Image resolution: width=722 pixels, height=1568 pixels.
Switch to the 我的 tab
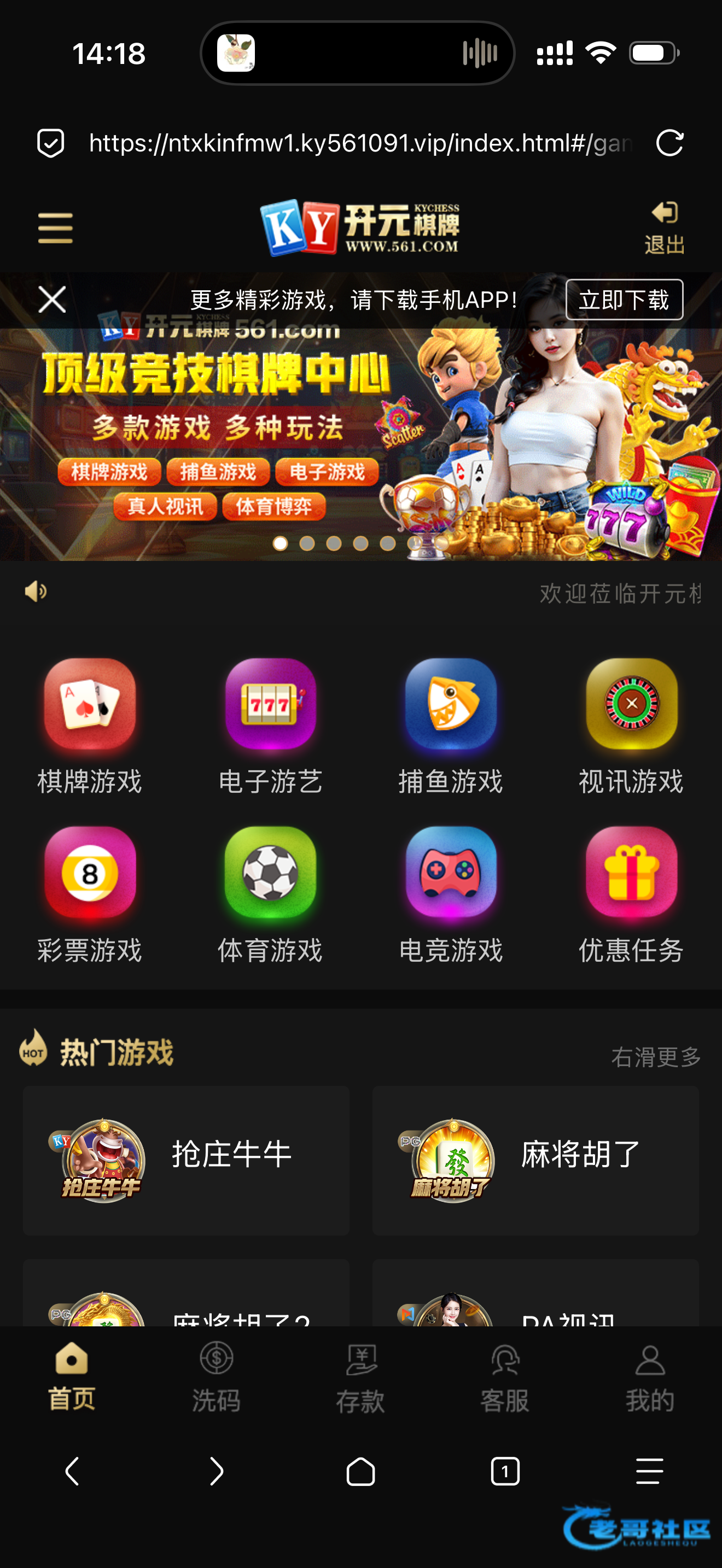650,1377
